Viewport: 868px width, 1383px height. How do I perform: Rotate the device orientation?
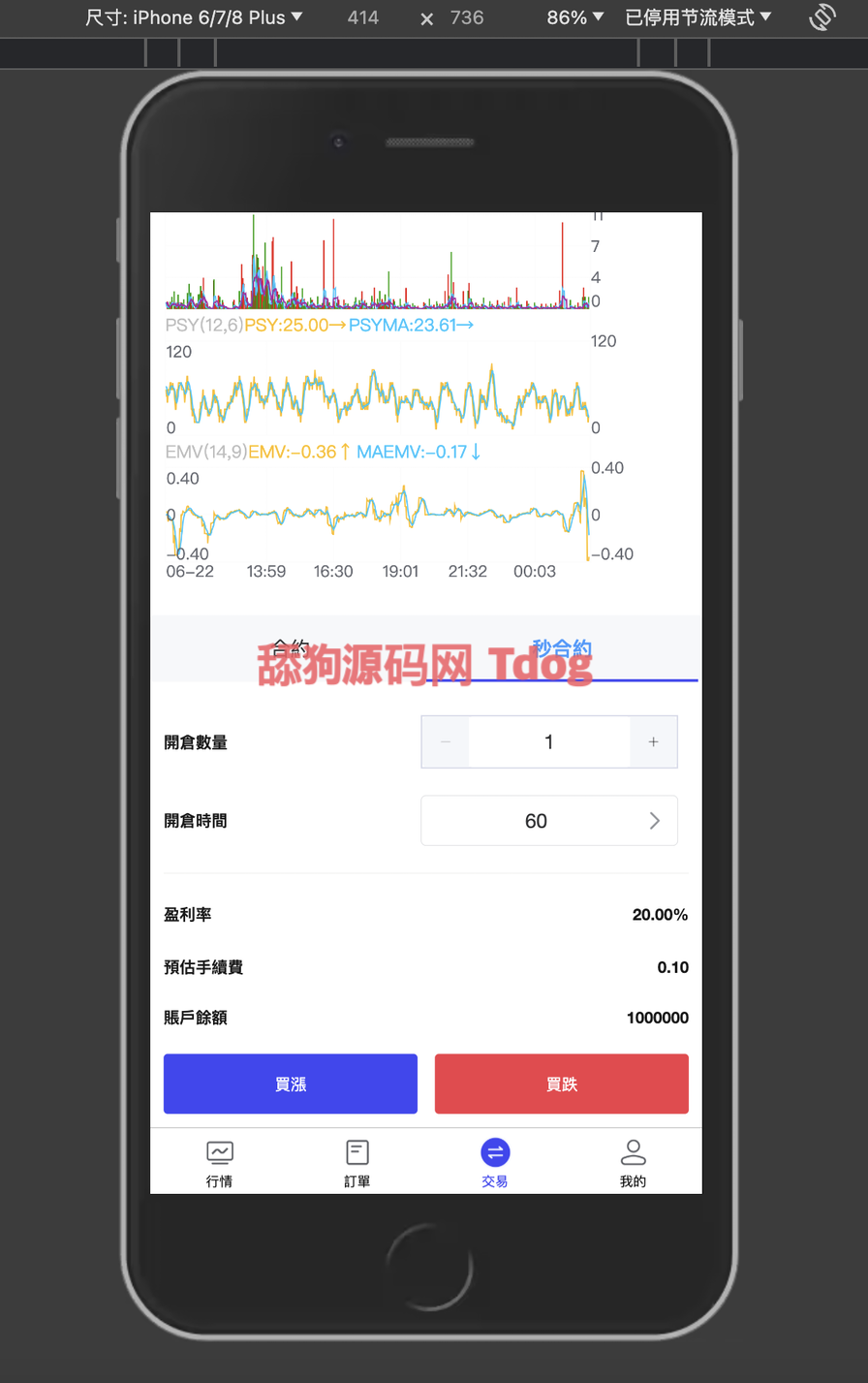pos(822,17)
